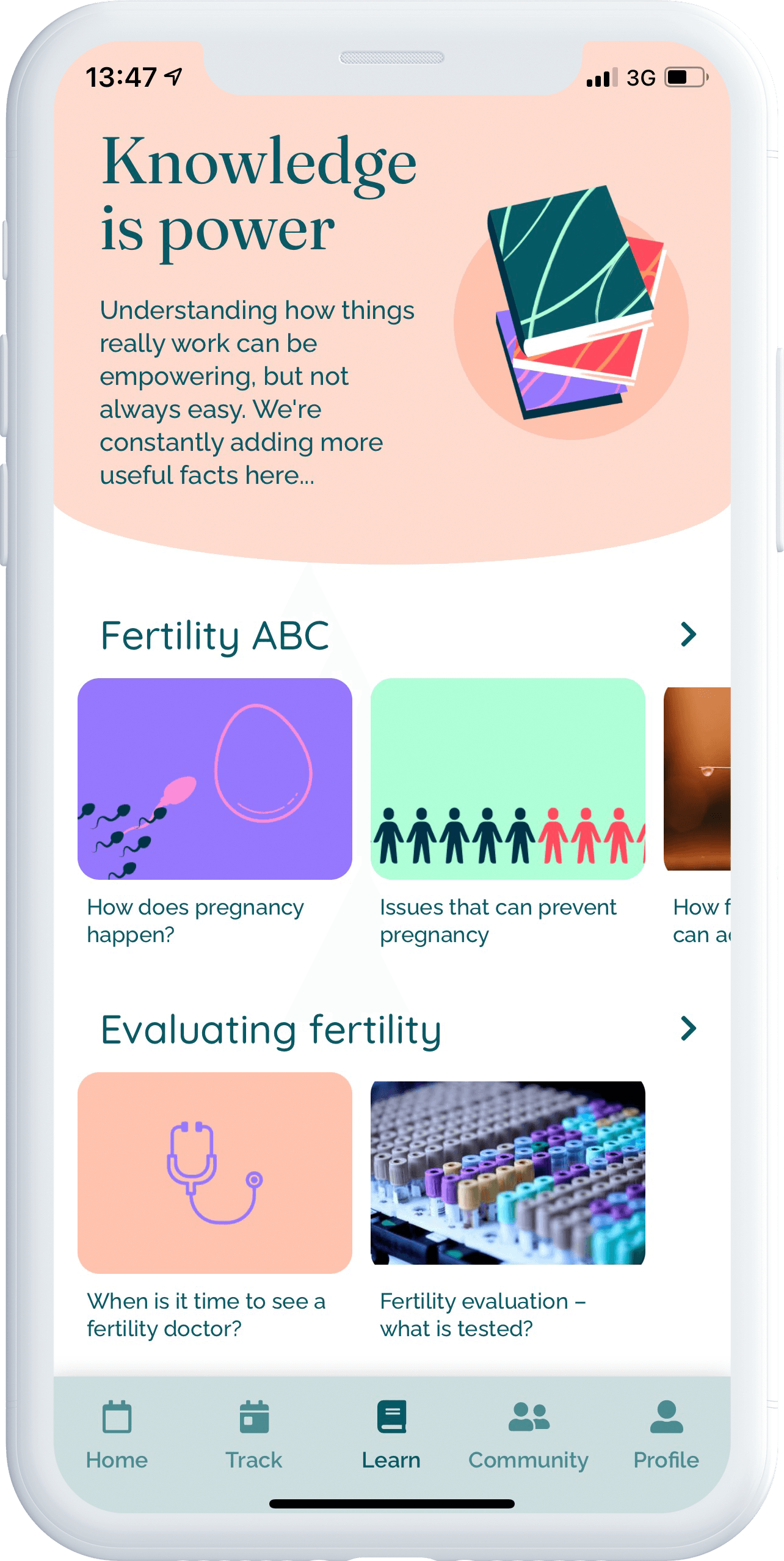Expand the Evaluating fertility section arrow
The width and height of the screenshot is (784, 1561).
click(x=688, y=1029)
